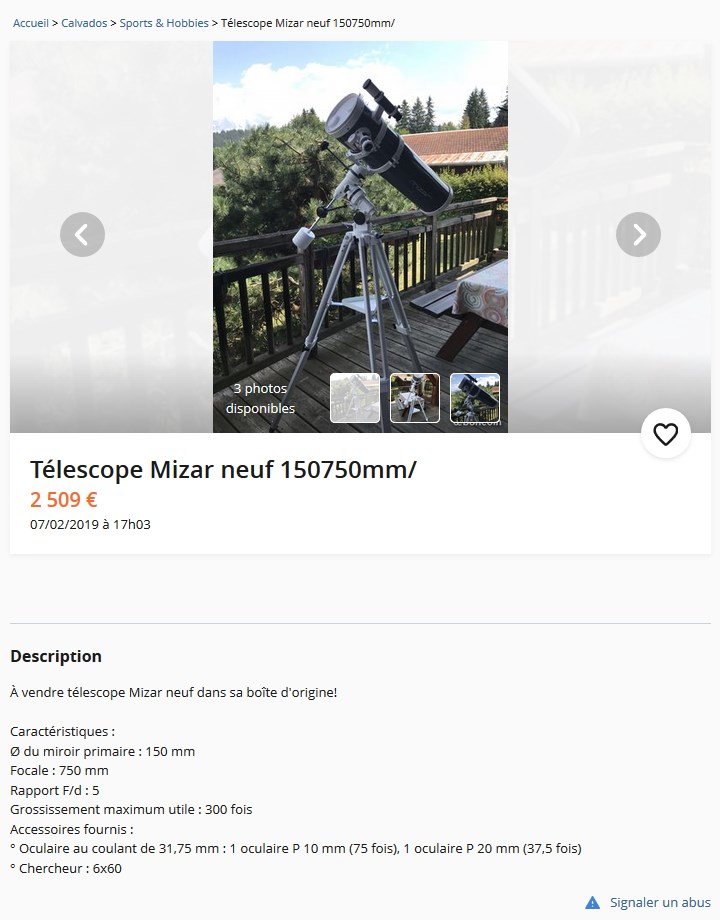720x920 pixels.
Task: Show the previous photo with left arrow
Action: pos(82,235)
